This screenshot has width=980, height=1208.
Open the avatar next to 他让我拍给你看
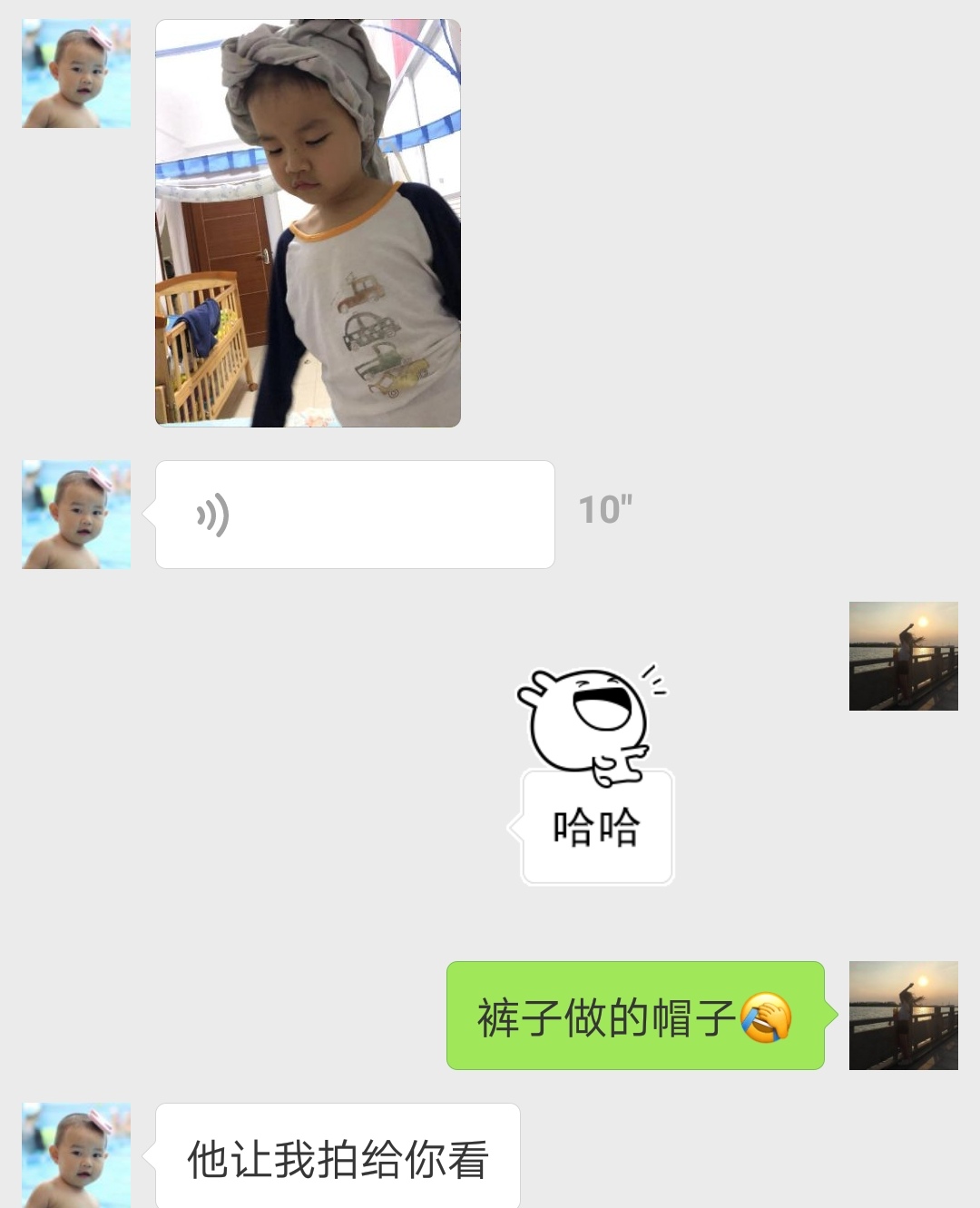click(x=76, y=1154)
